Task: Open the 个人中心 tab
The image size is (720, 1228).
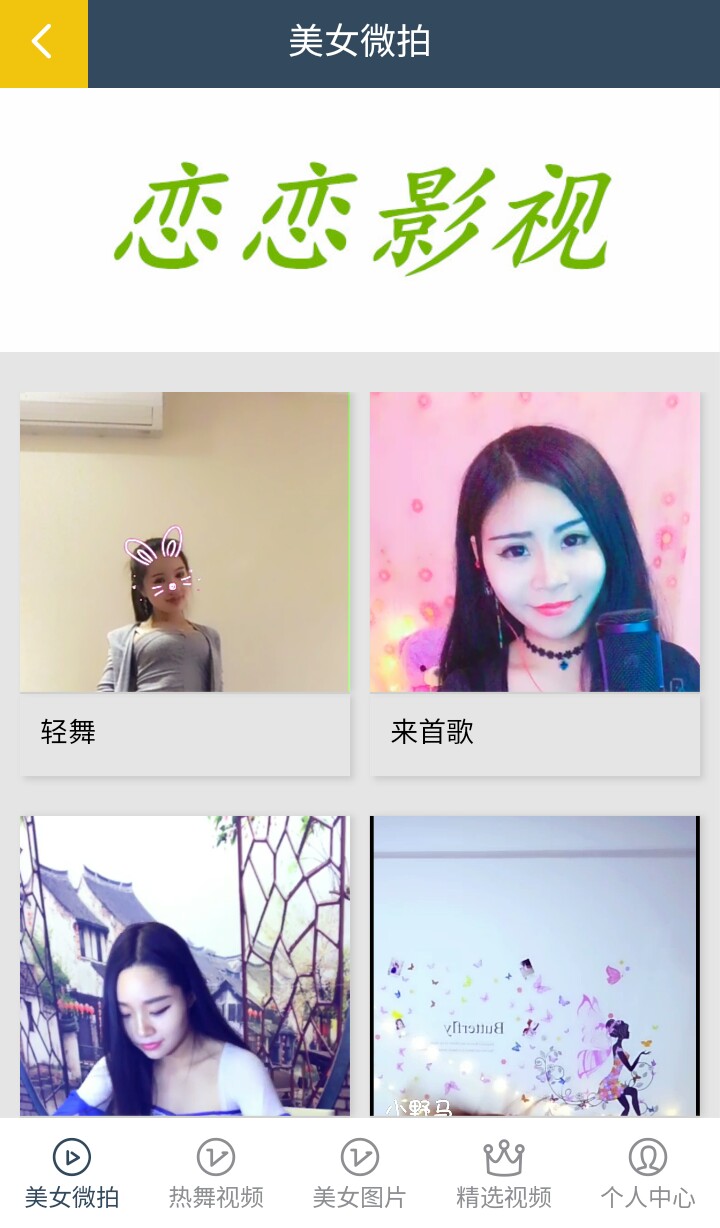Action: coord(647,1173)
